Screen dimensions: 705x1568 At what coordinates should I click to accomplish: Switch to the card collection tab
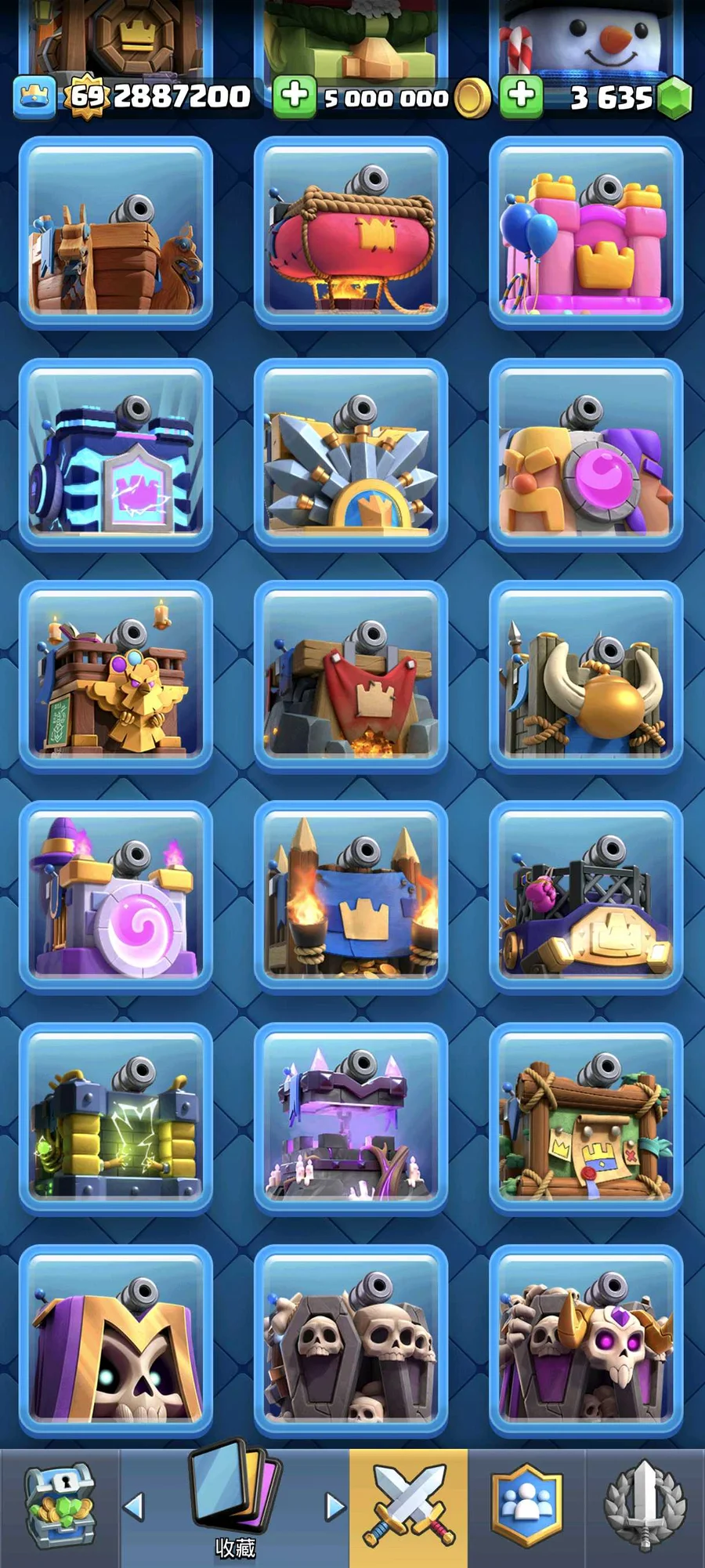click(235, 1508)
